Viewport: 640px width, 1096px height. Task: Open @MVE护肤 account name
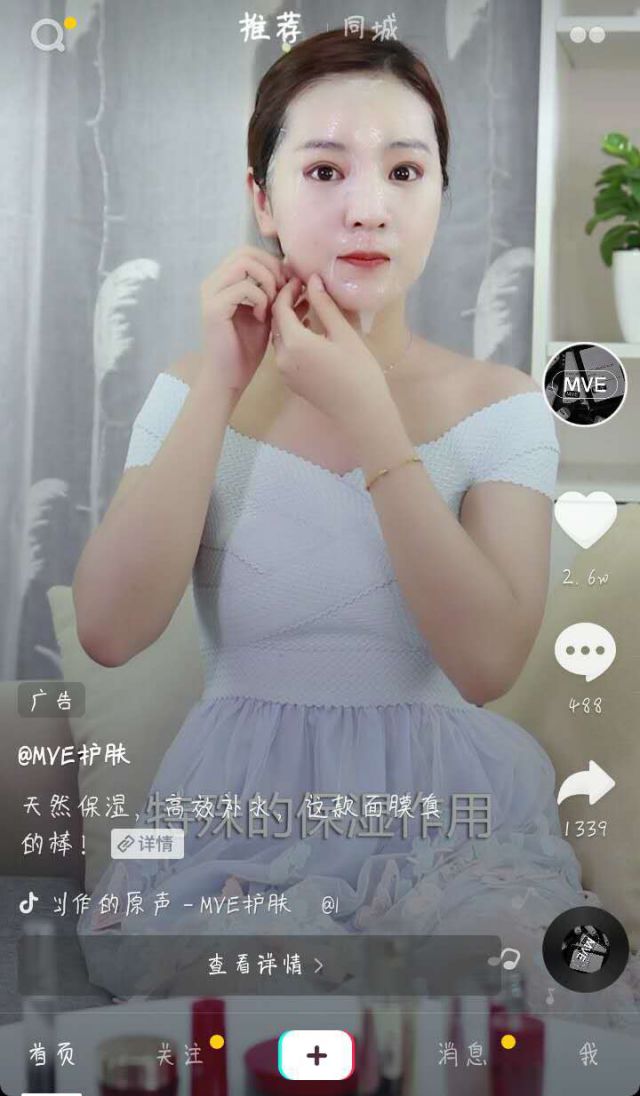coord(74,756)
